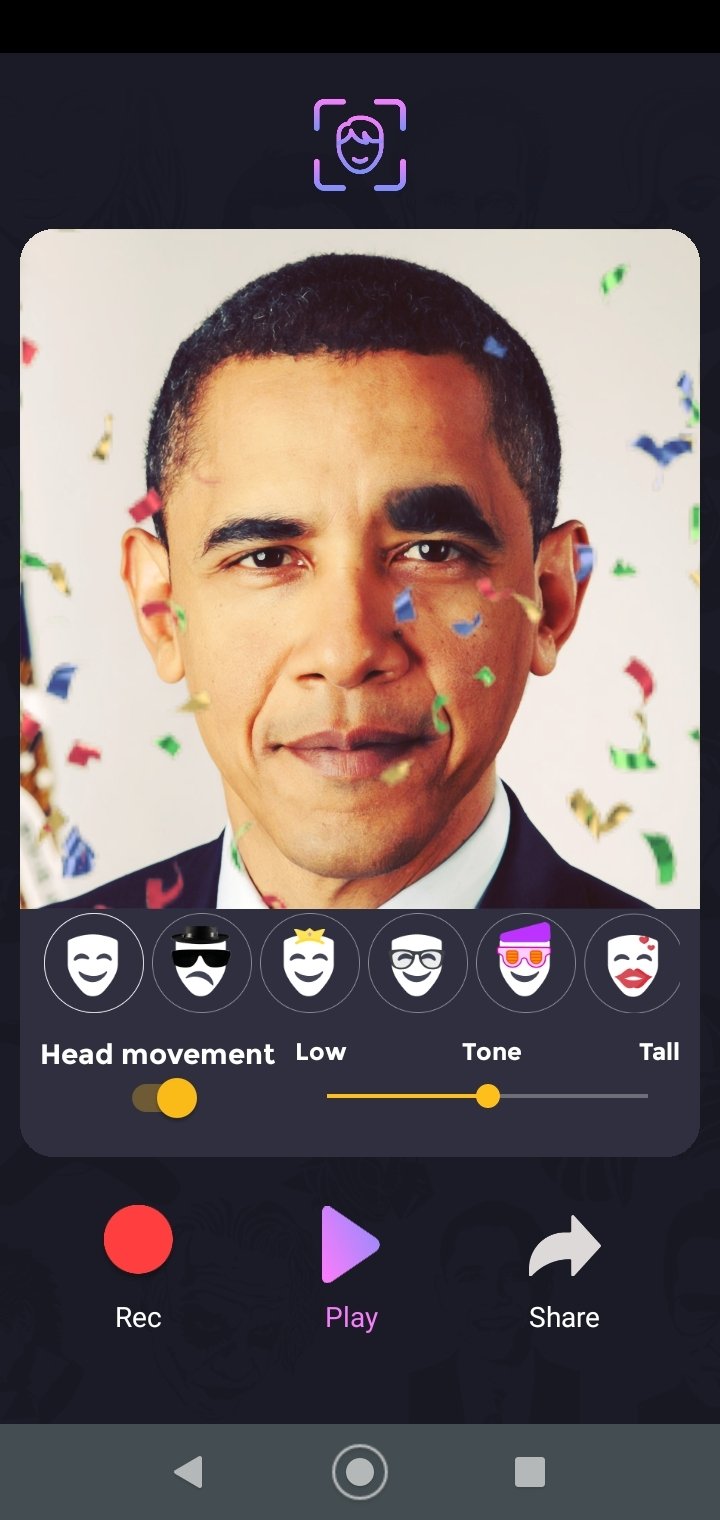Go back using the system back button
Screen dimensions: 720x1520
pyautogui.click(x=188, y=1472)
